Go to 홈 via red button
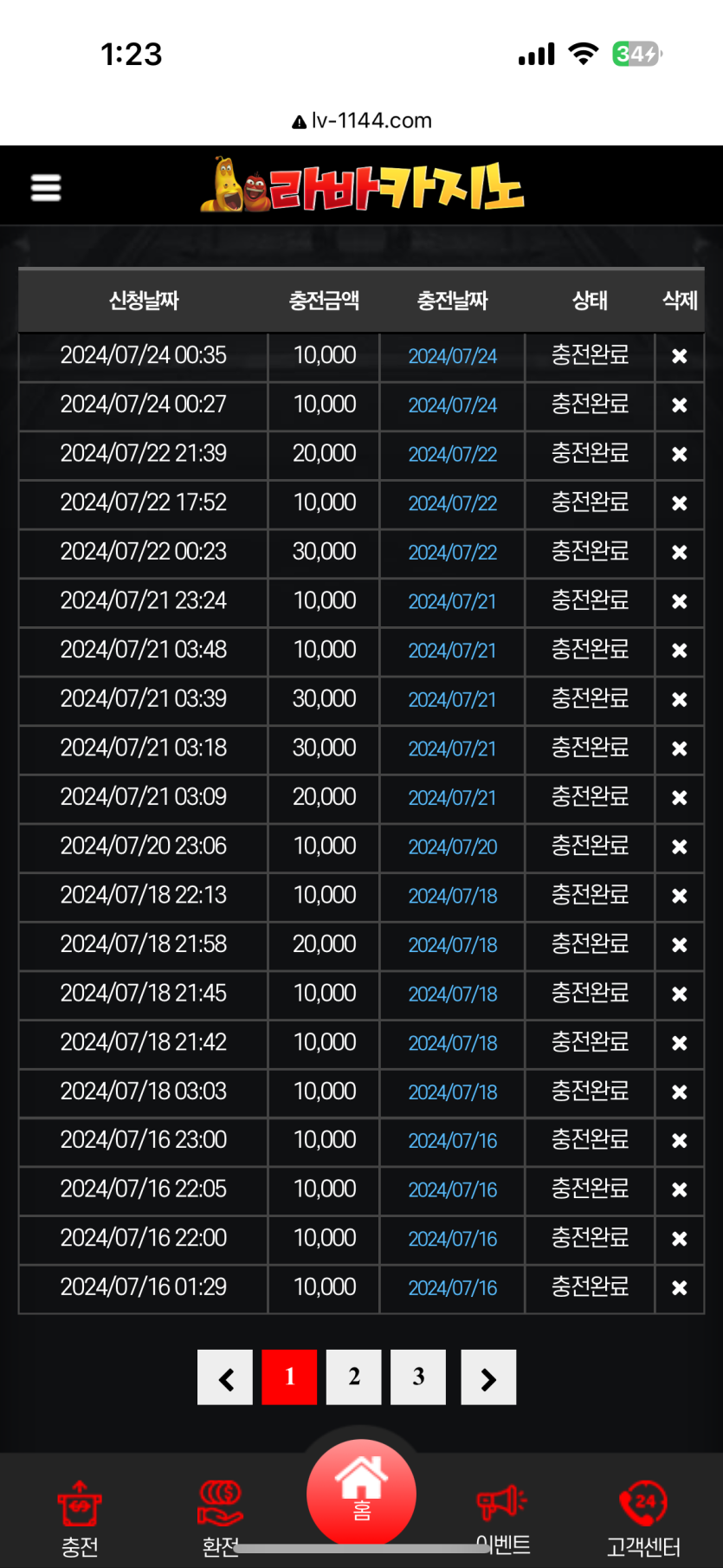The height and width of the screenshot is (1568, 723). [x=361, y=1493]
